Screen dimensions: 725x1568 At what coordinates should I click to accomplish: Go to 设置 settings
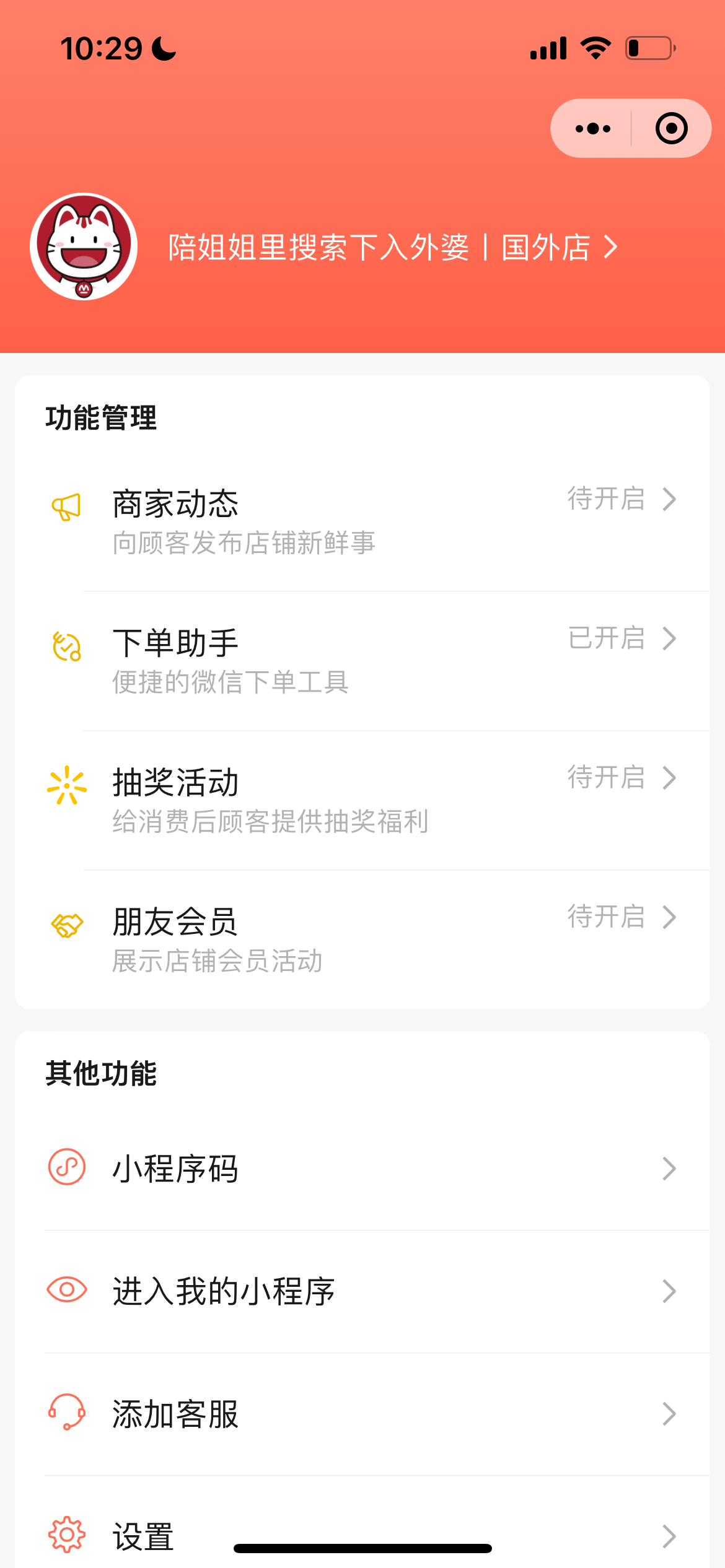362,1536
